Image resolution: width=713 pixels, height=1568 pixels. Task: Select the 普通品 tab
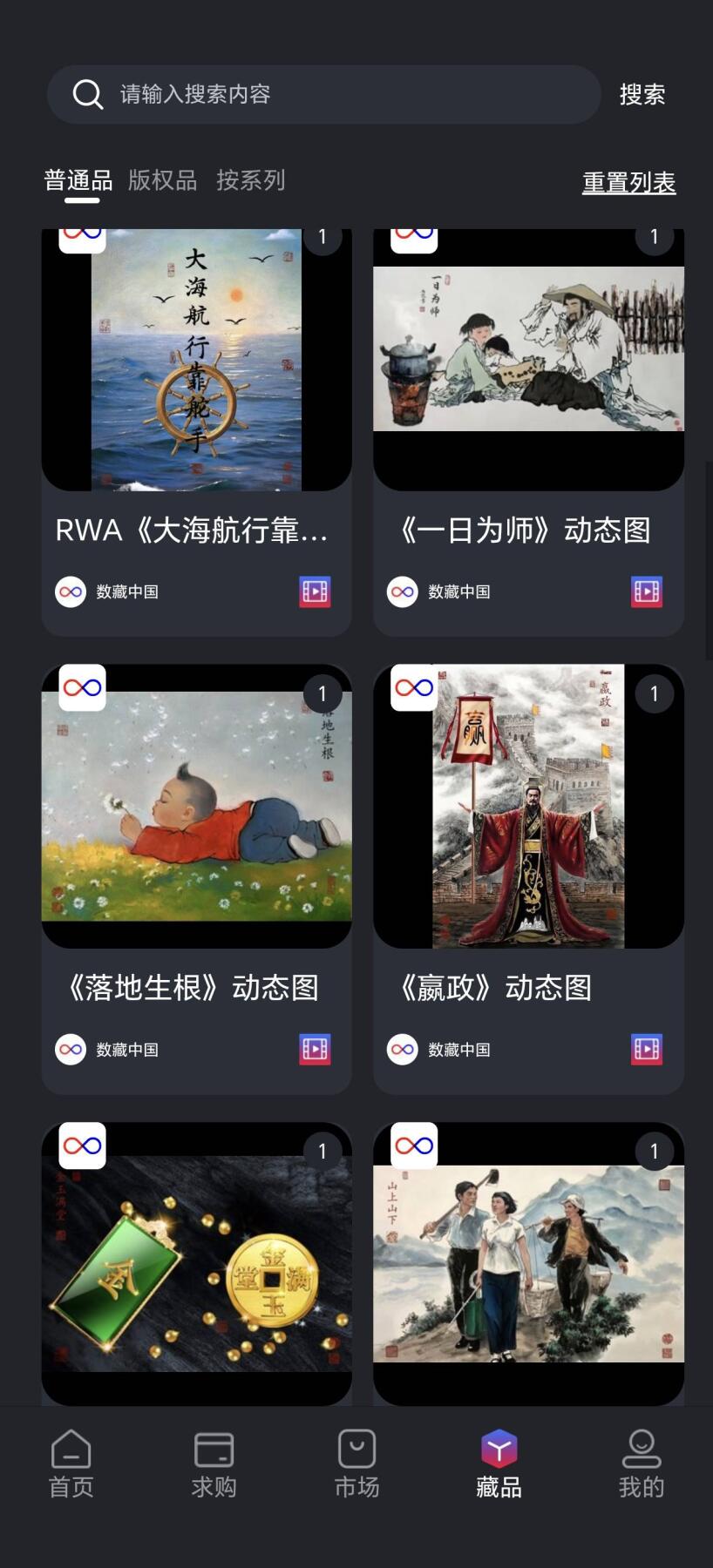tap(78, 180)
